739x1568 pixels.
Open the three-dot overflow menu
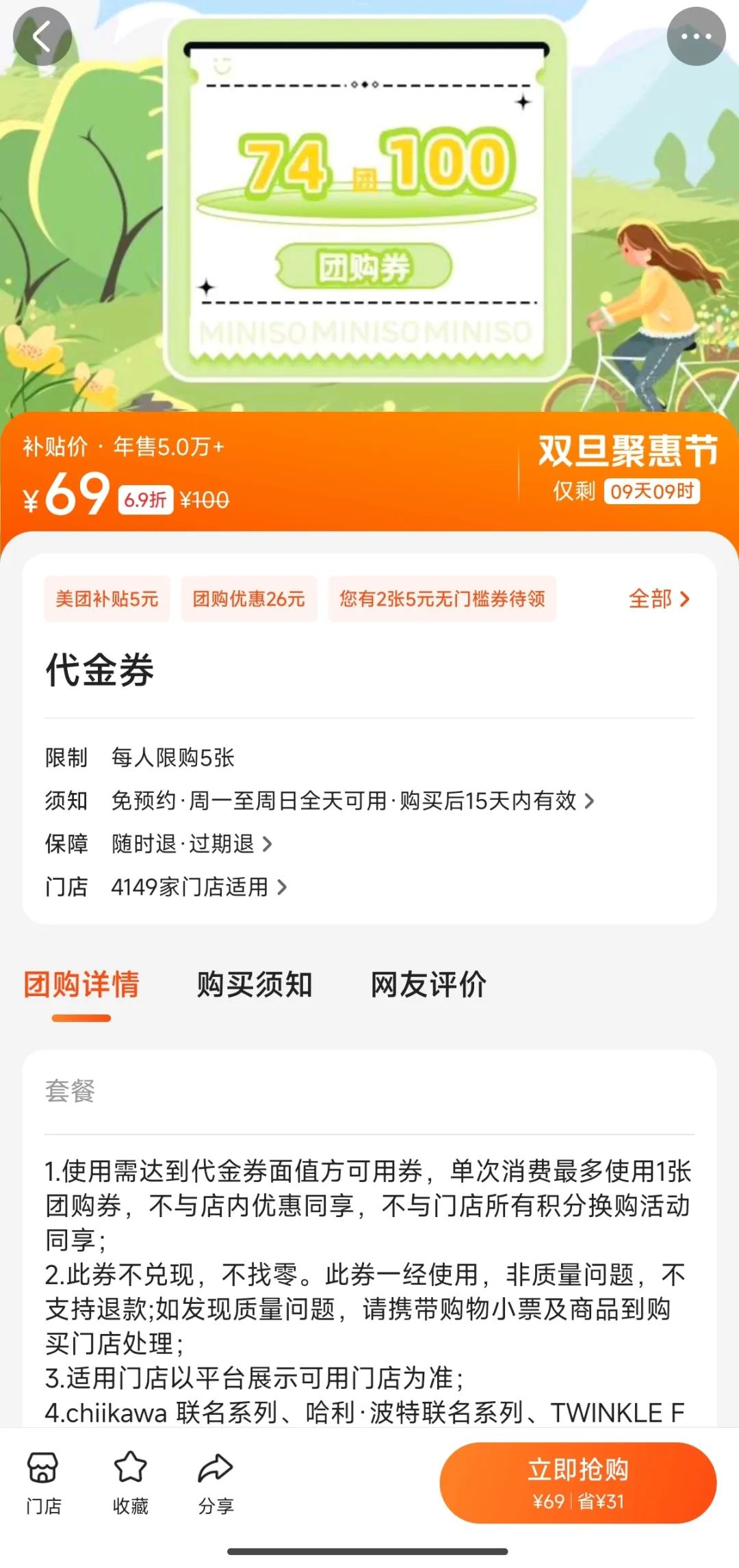click(696, 37)
